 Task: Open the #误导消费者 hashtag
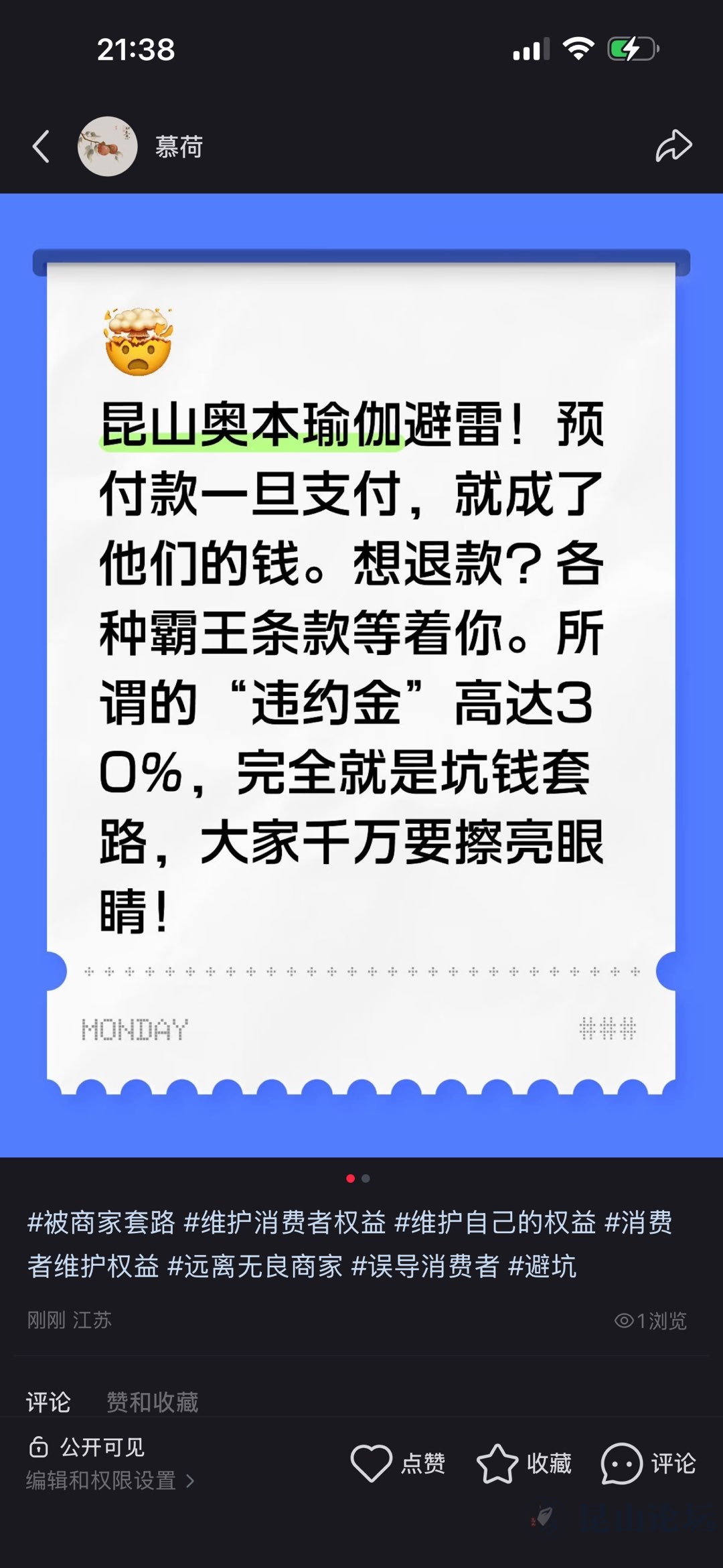tap(426, 1267)
